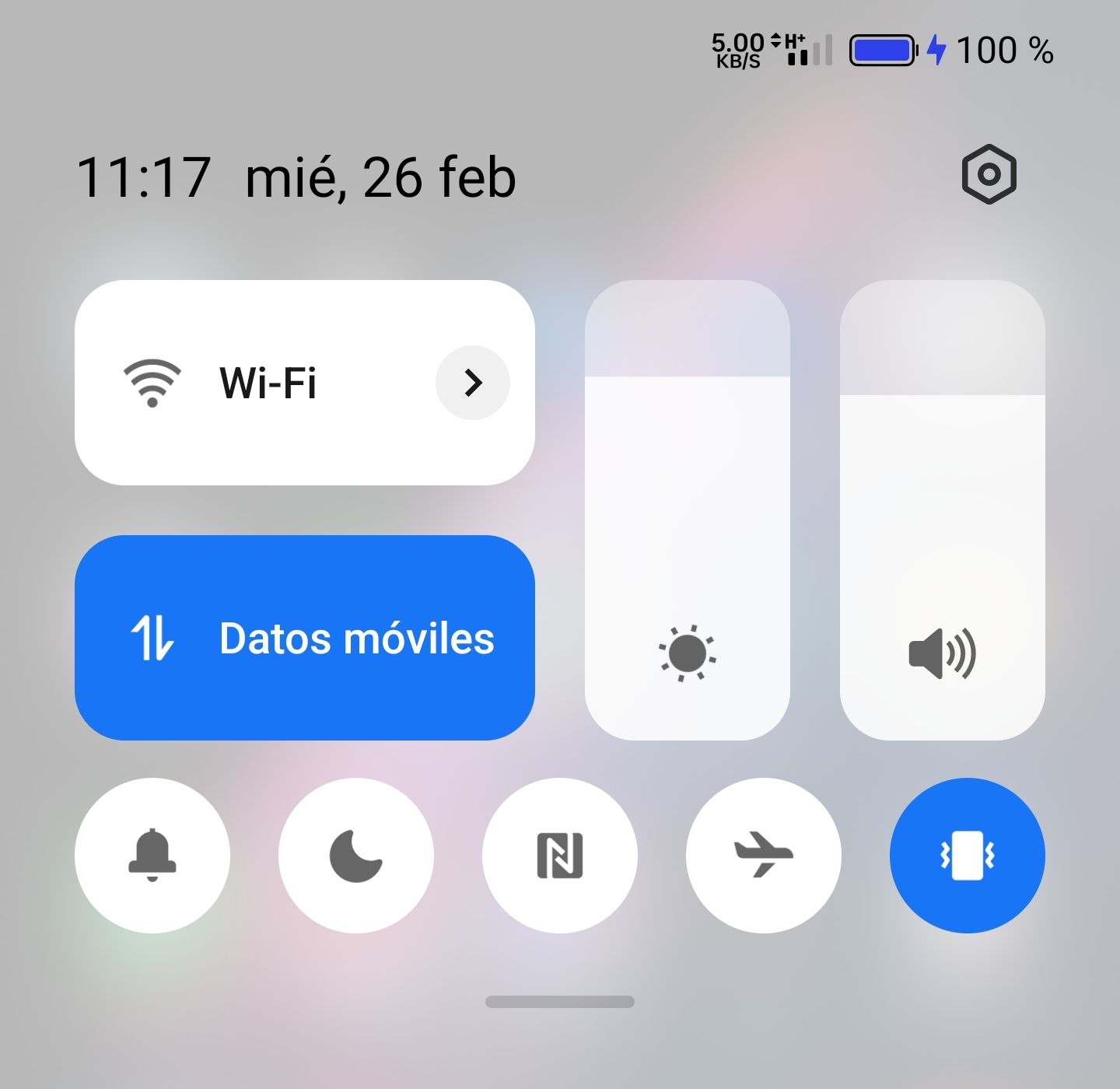Enable airplane mode
Viewport: 1120px width, 1089px height.
(764, 855)
